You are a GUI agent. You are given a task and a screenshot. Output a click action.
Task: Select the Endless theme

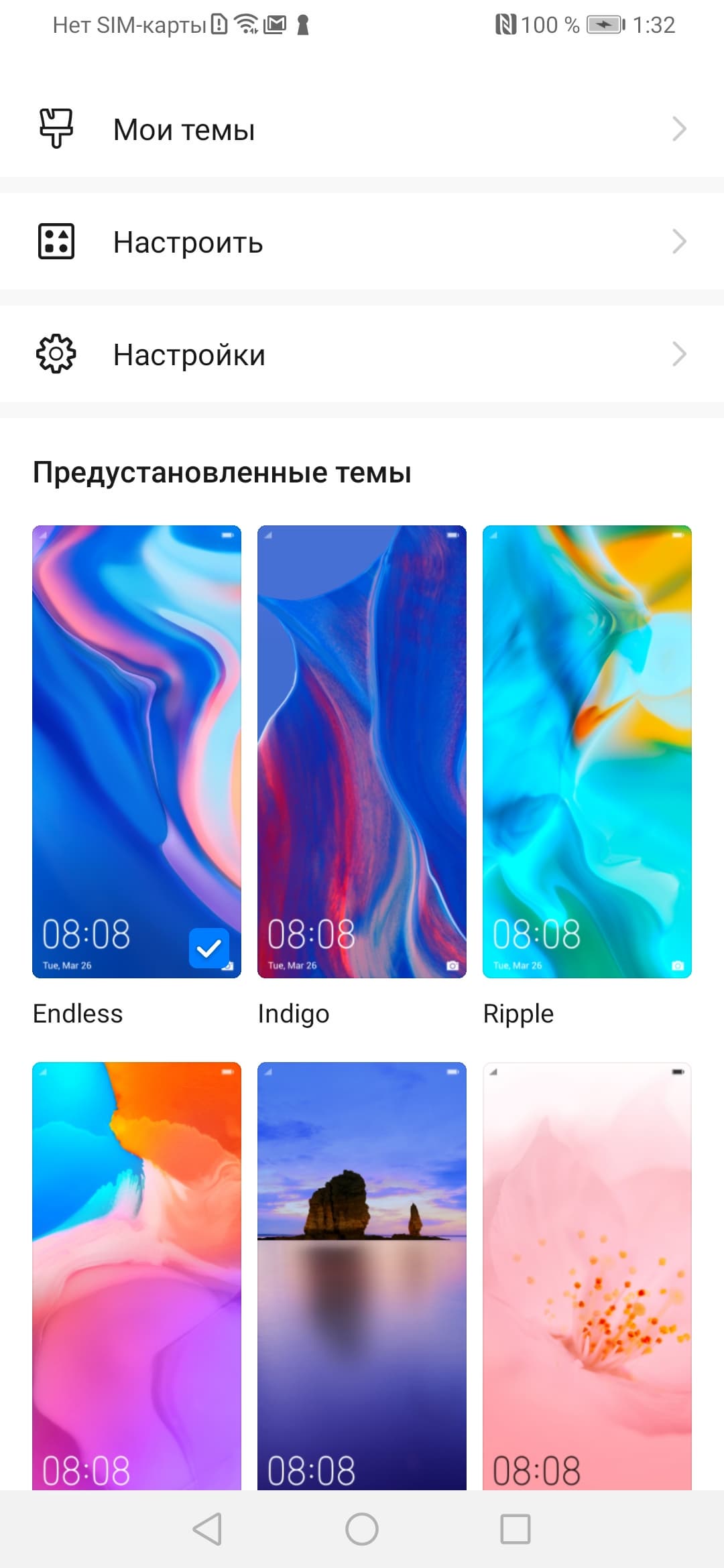click(137, 750)
